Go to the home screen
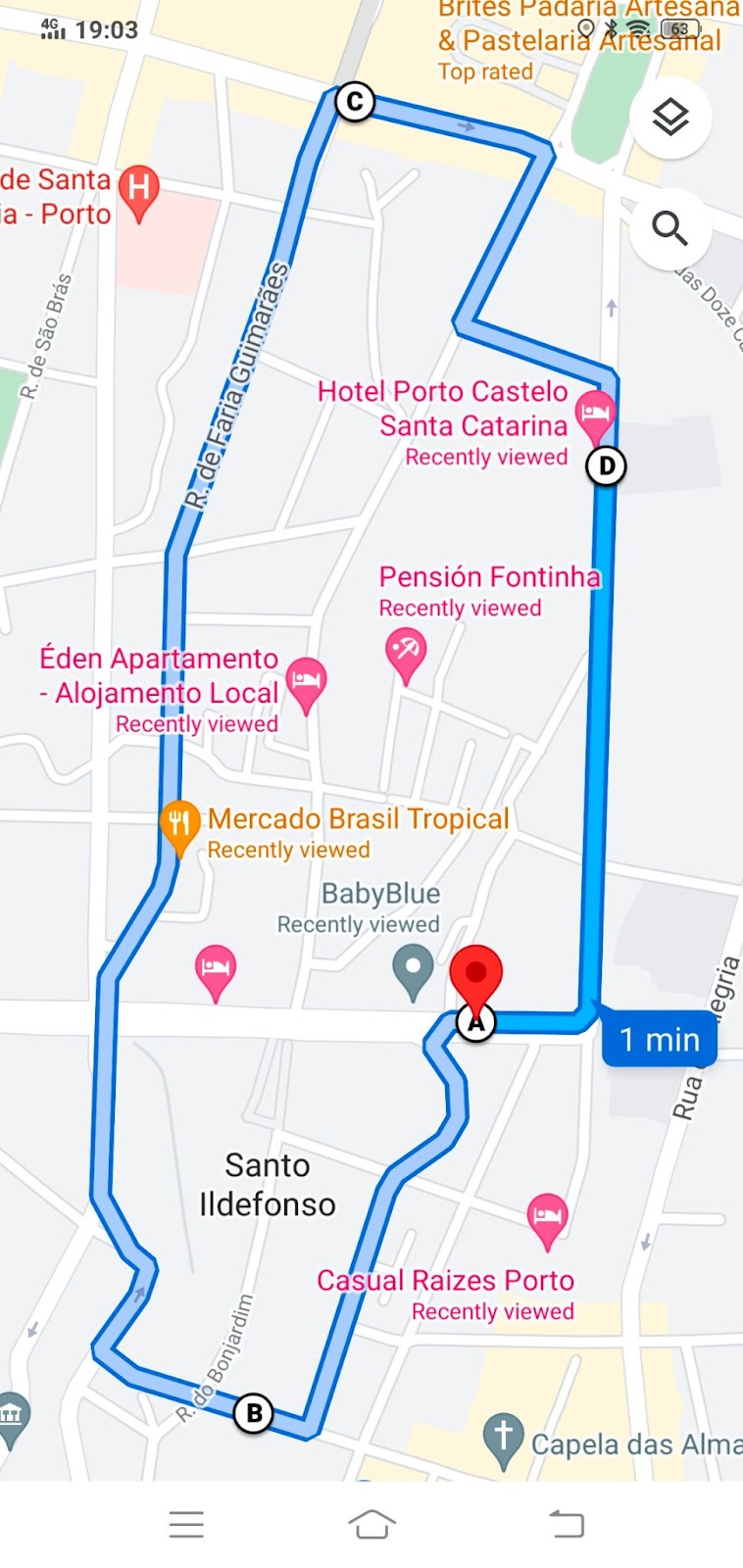This screenshot has width=743, height=1568. click(x=371, y=1524)
